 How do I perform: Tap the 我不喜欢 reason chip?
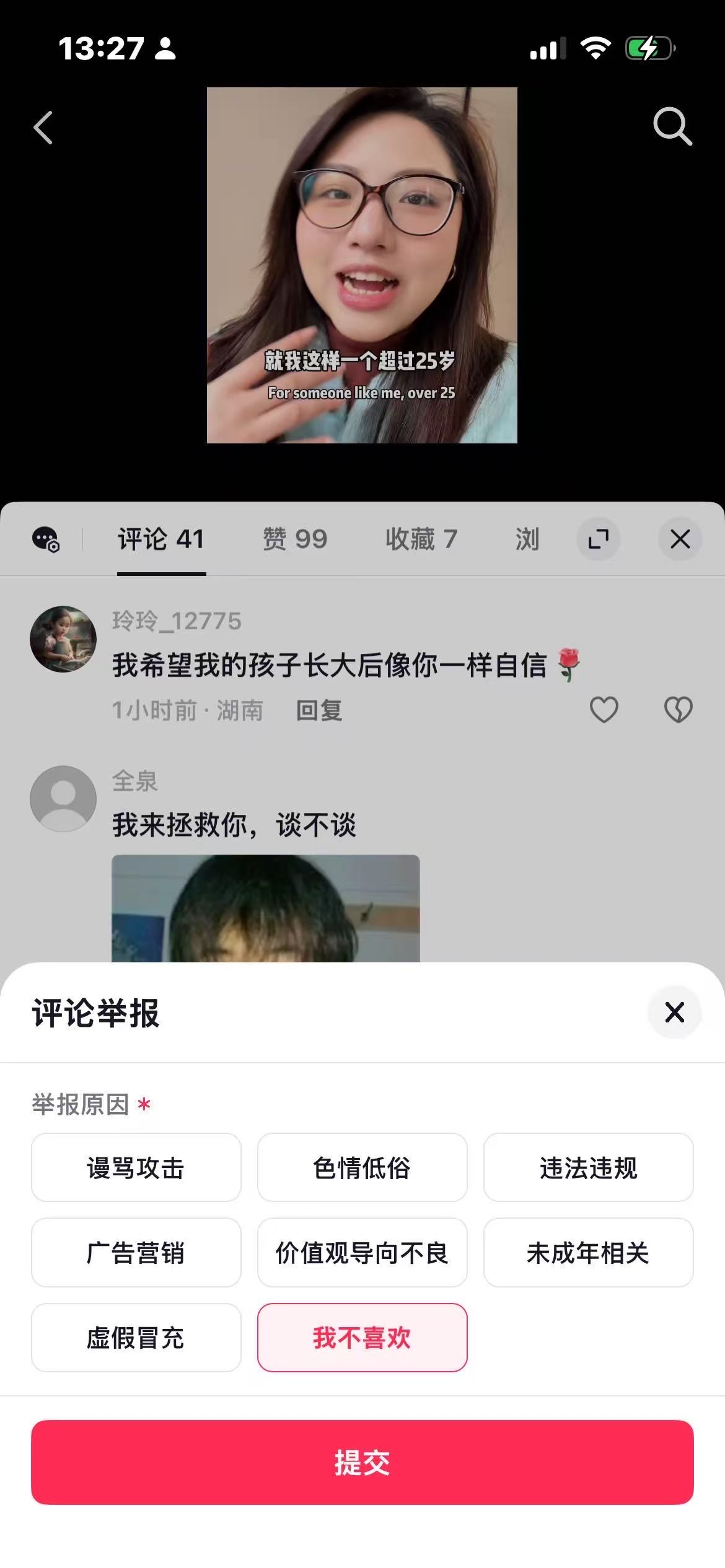click(362, 1338)
